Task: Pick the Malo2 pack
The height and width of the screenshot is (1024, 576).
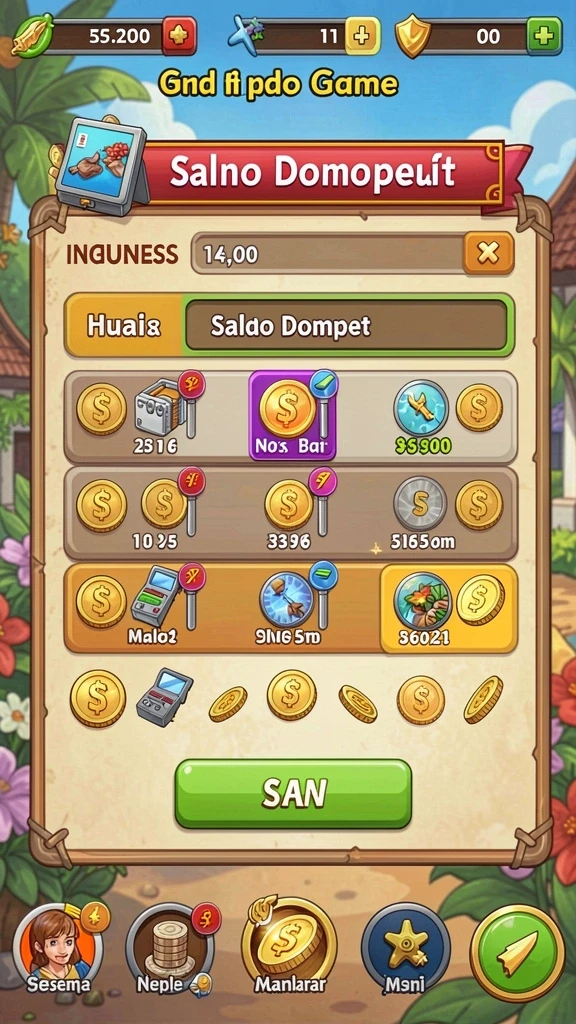Action: click(140, 609)
